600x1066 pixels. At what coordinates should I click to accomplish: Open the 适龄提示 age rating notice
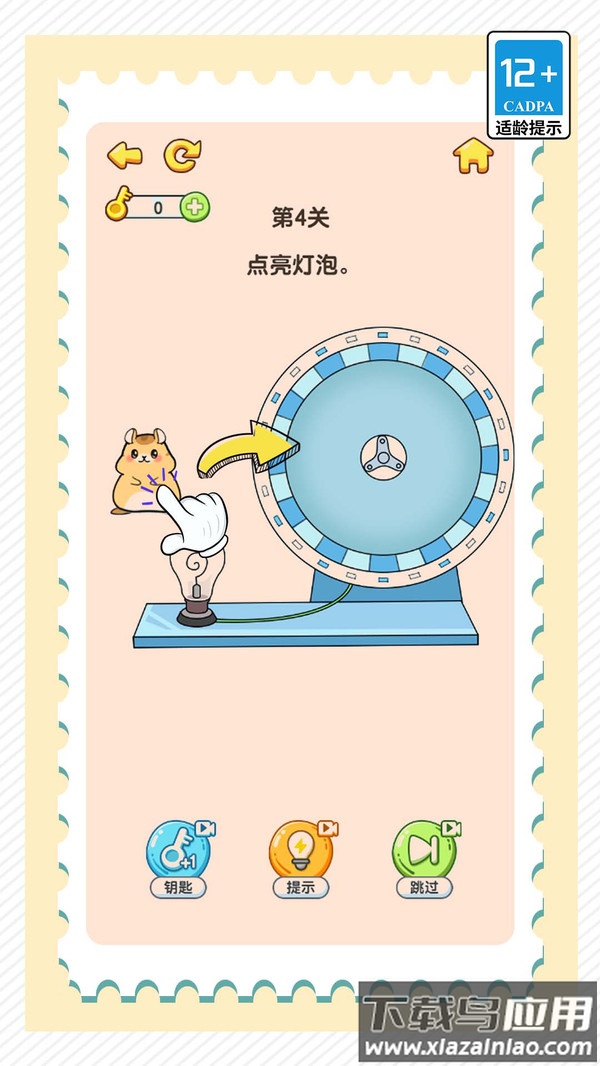coord(529,85)
